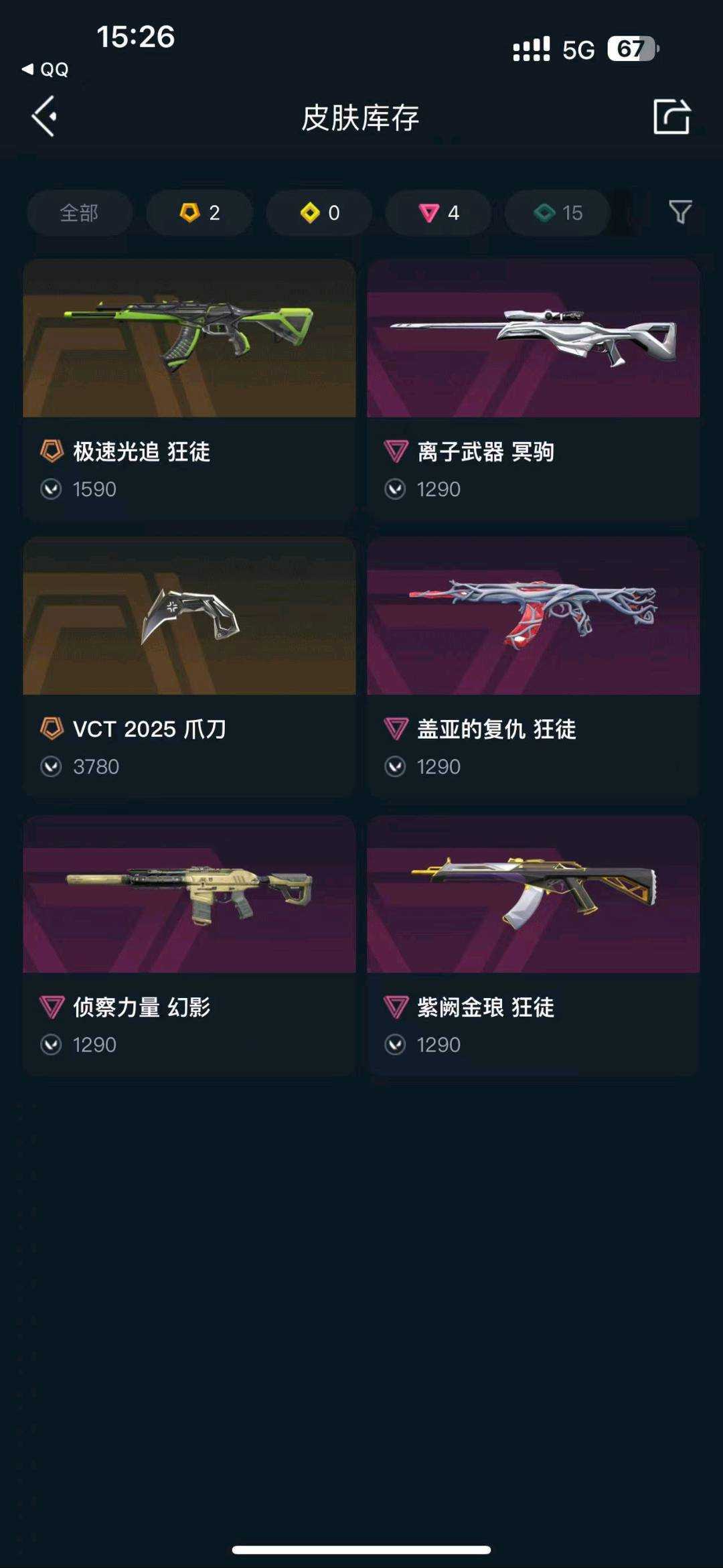Open the 紫阙金琅 狂徒 skin card
Viewport: 723px width, 1568px height.
tap(534, 945)
